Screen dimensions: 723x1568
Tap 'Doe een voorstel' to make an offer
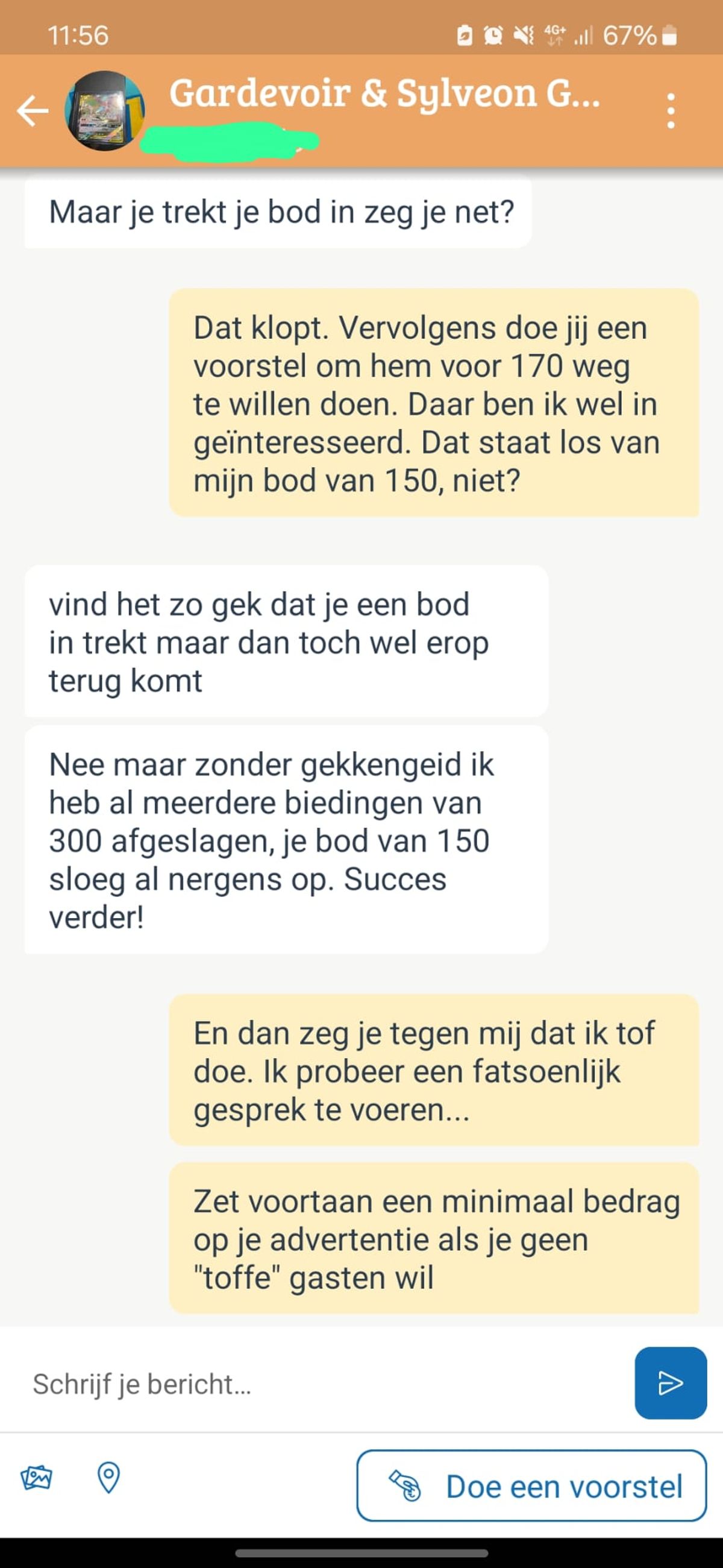click(531, 1486)
